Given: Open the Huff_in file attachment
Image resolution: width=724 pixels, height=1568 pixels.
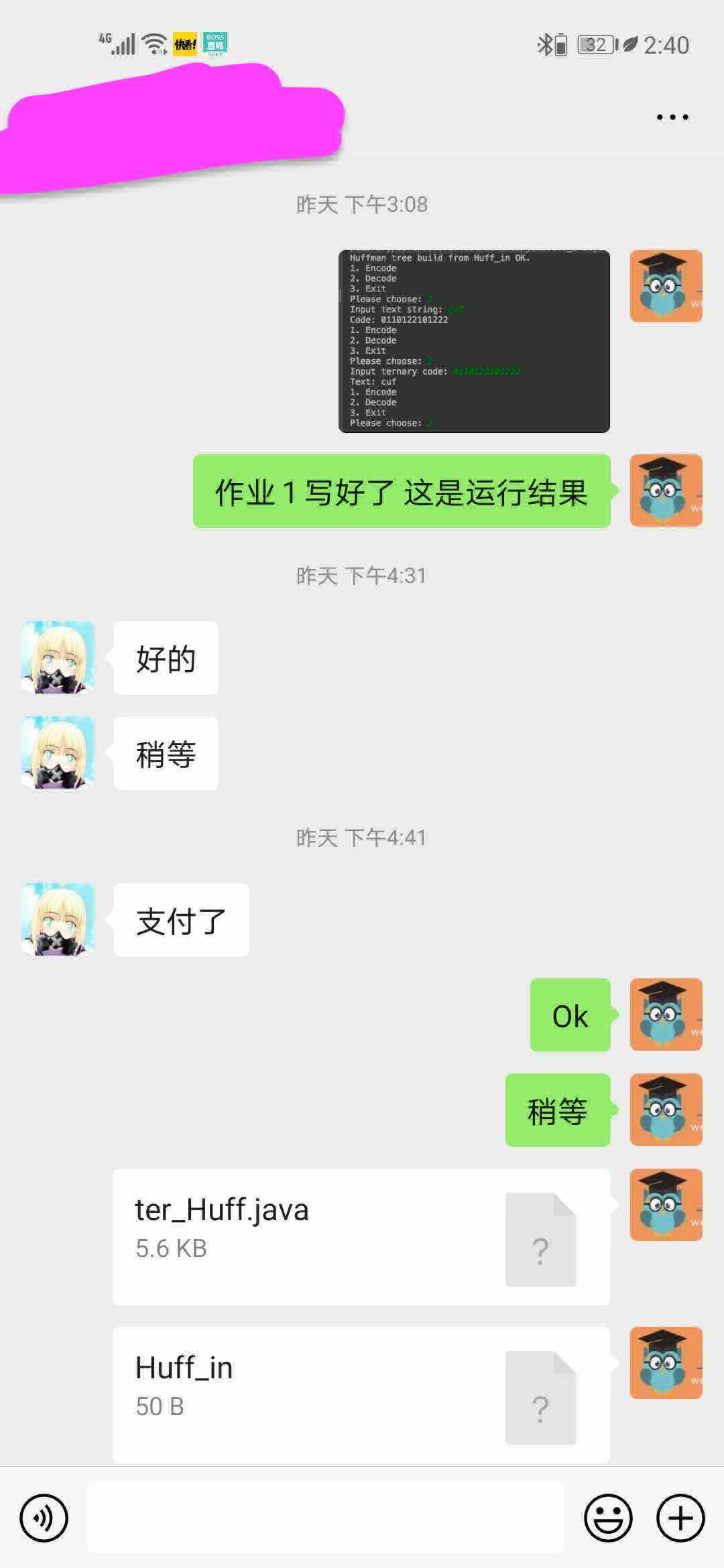Looking at the screenshot, I should coord(361,1394).
